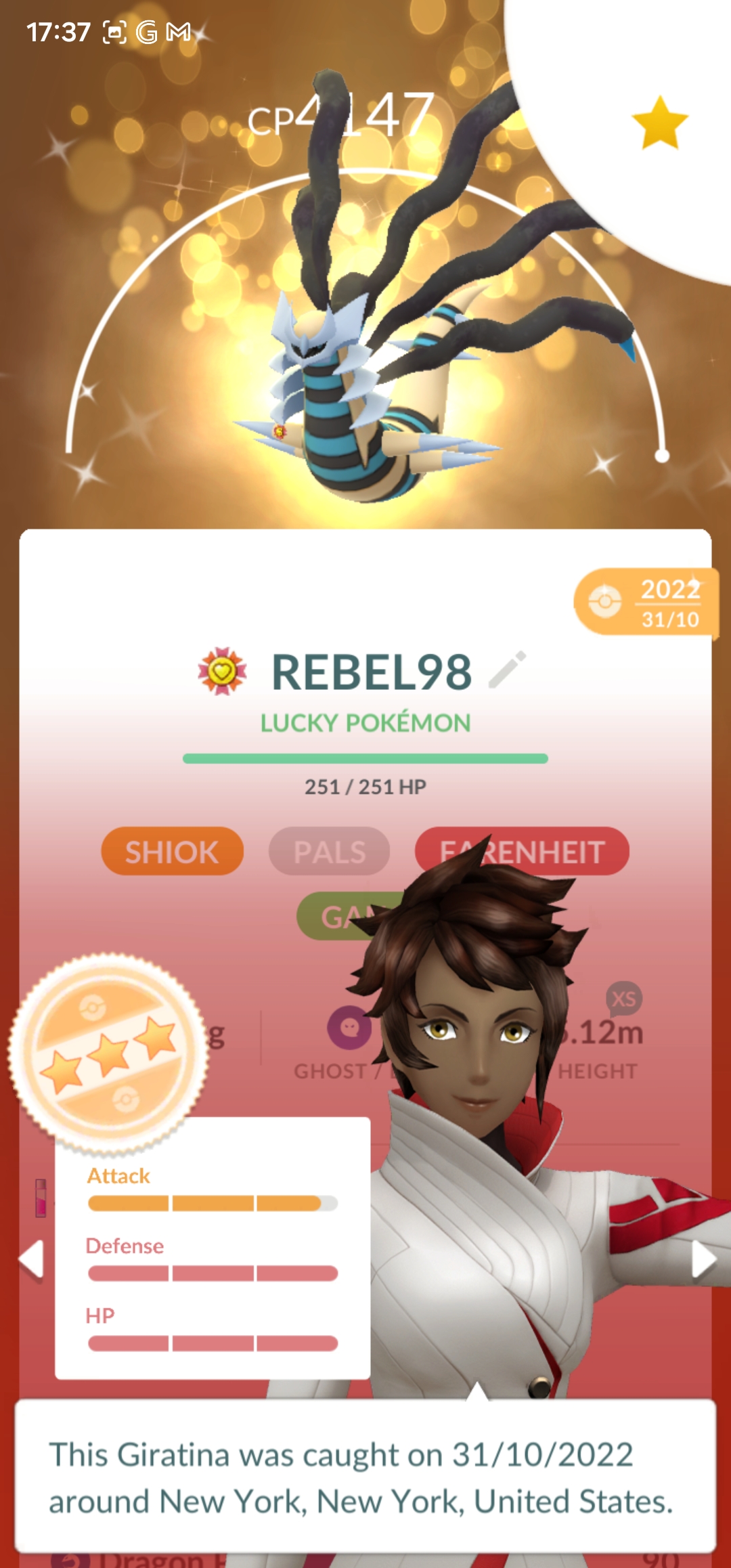This screenshot has height=1568, width=731.
Task: Show the next Pokémon with right arrow
Action: tap(703, 1259)
